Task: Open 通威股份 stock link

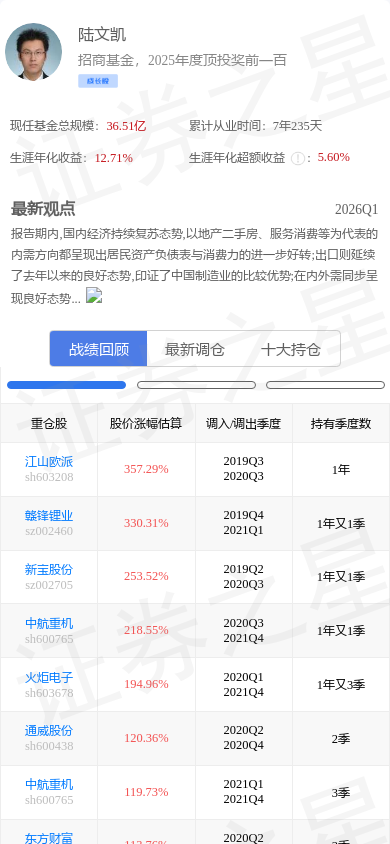Action: coord(49,731)
